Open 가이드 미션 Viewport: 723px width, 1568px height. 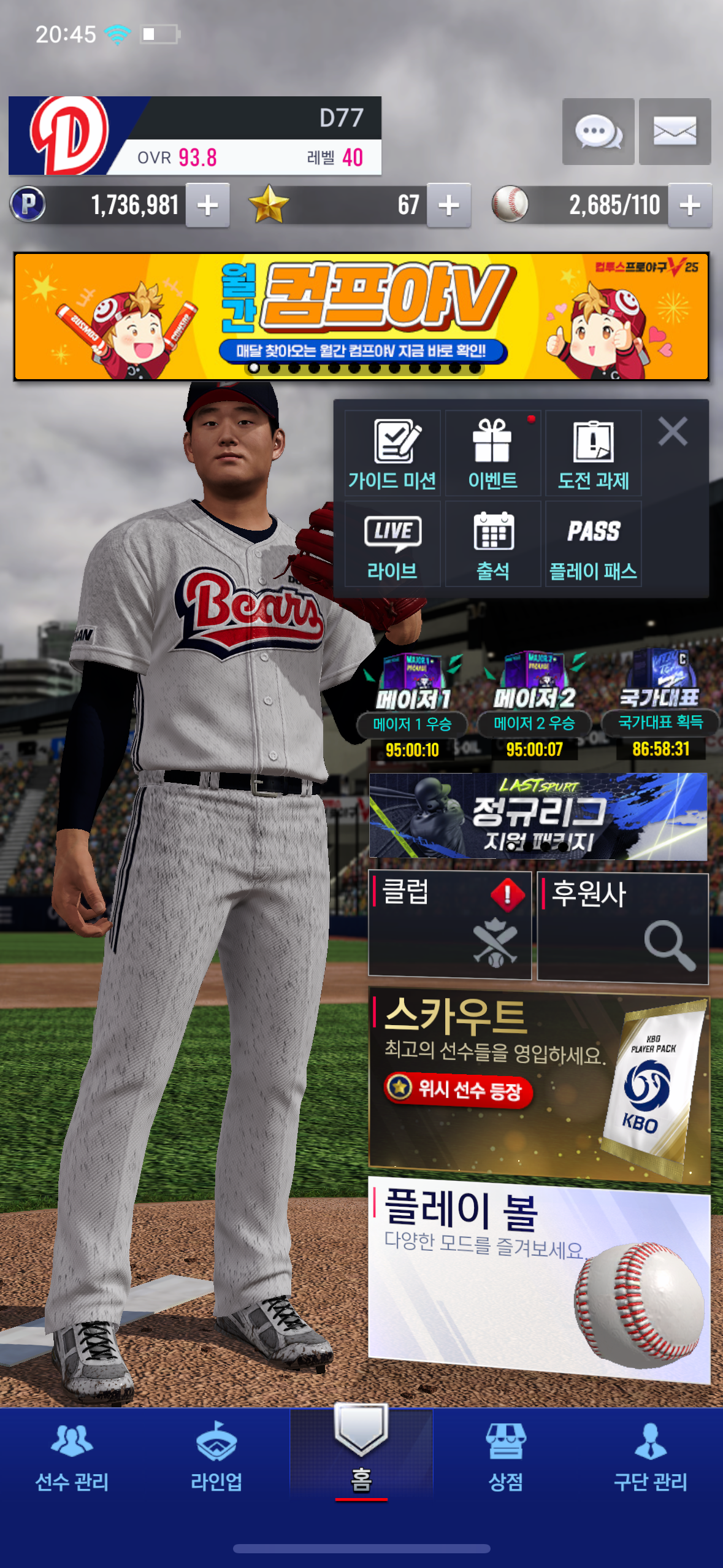tap(392, 453)
